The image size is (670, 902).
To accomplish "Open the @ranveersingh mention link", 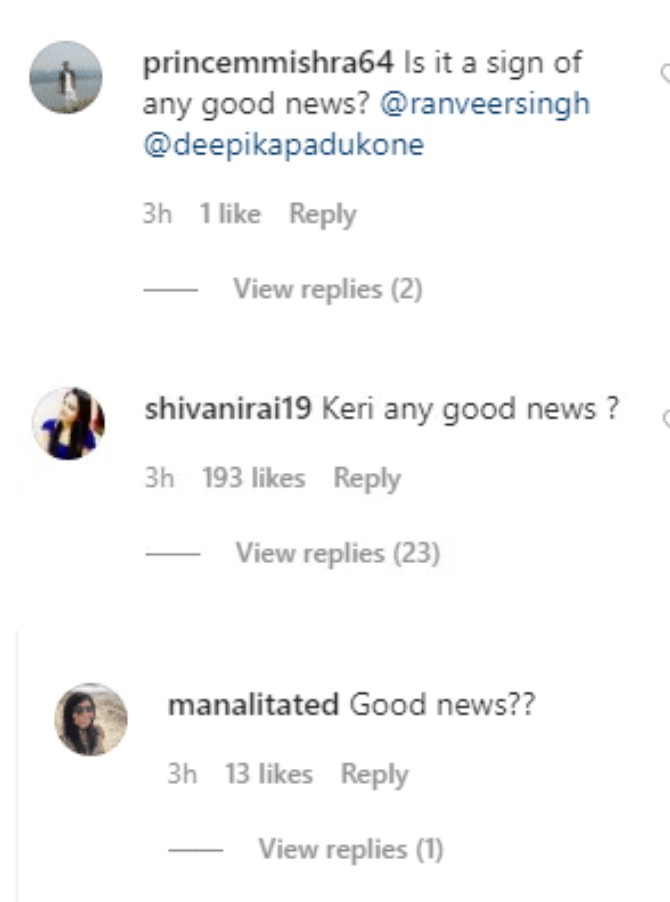I will click(x=484, y=104).
